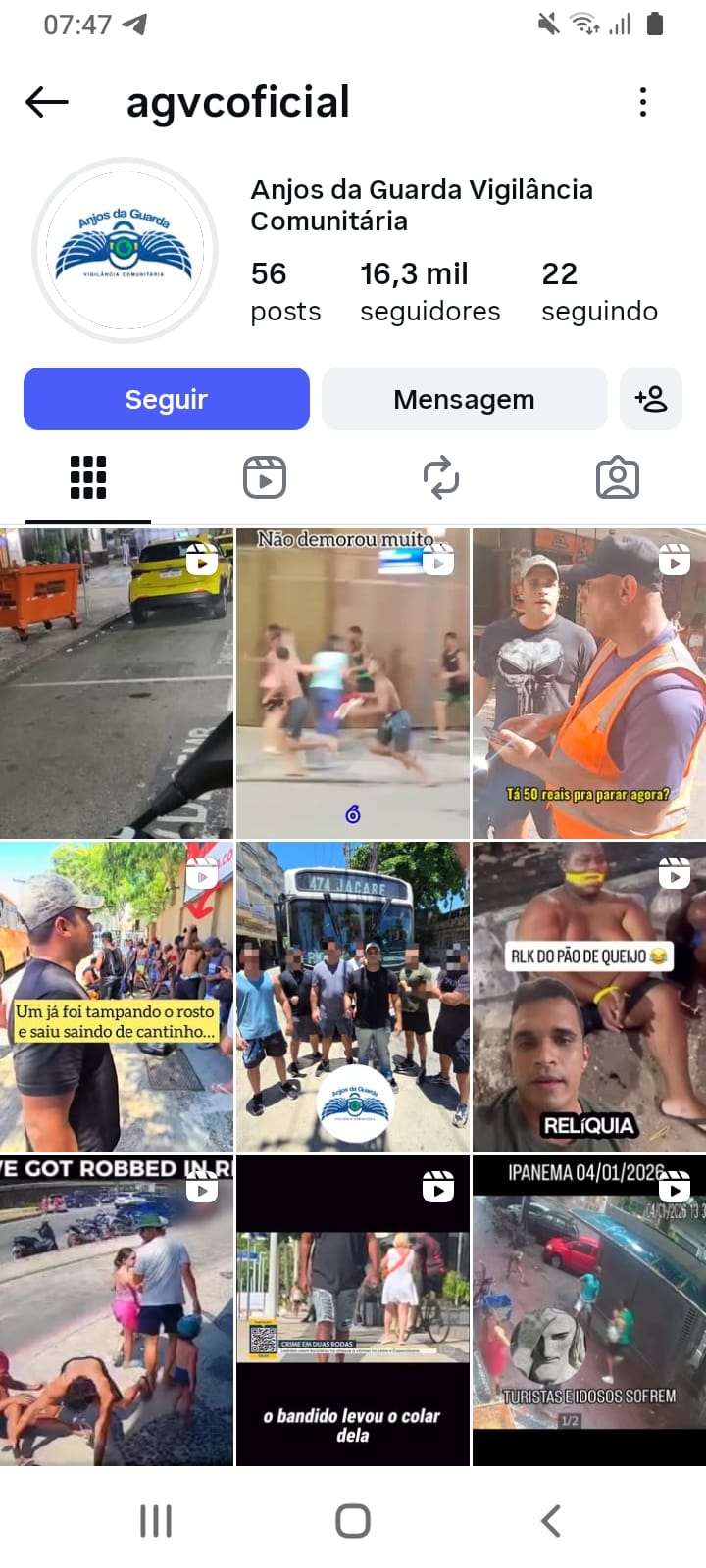
Task: Open the 'o bandido levou o colar dela' reel
Action: pyautogui.click(x=353, y=1310)
